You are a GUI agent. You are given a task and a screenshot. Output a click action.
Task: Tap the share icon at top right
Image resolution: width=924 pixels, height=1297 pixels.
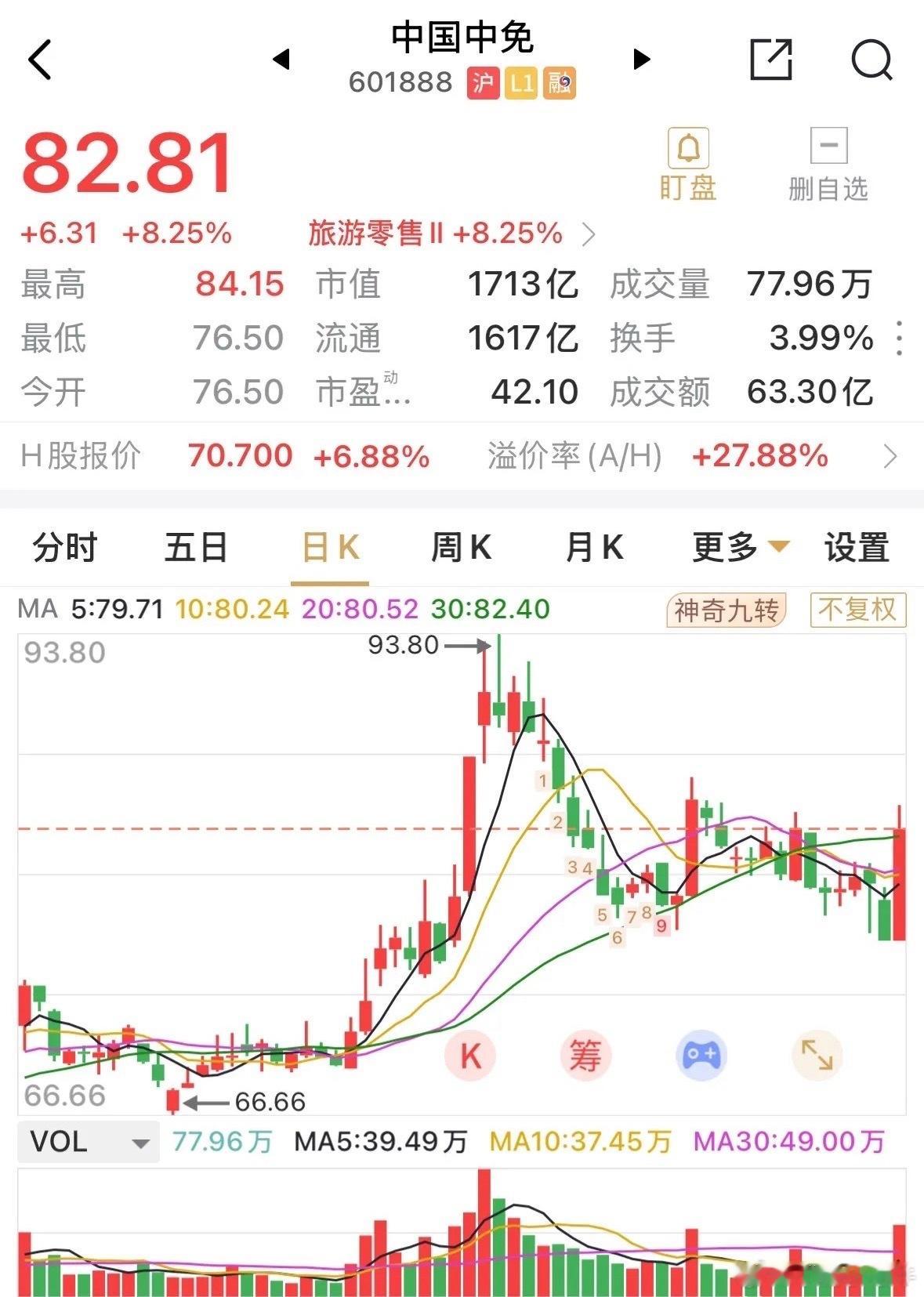coord(773,61)
